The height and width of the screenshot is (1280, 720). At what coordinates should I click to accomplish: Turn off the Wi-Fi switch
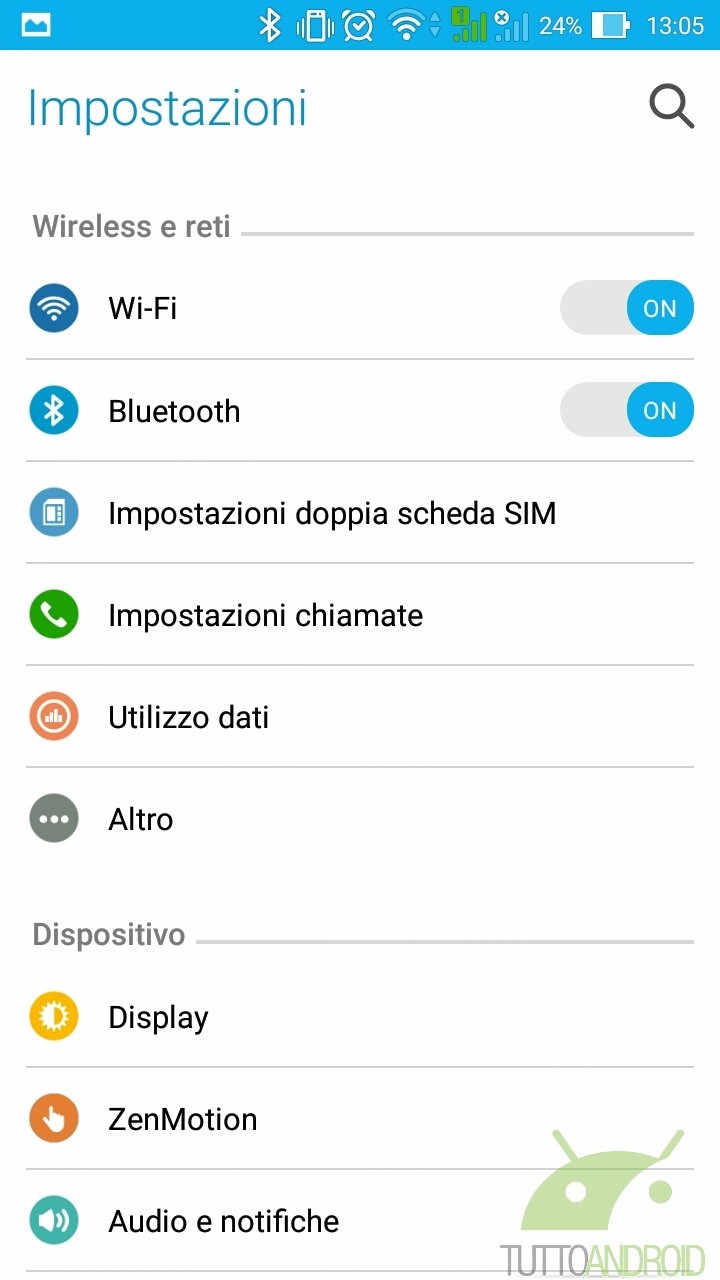[x=627, y=308]
